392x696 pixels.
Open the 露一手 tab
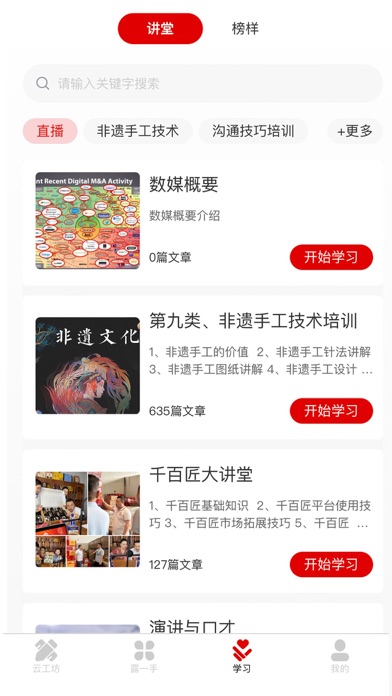[144, 656]
